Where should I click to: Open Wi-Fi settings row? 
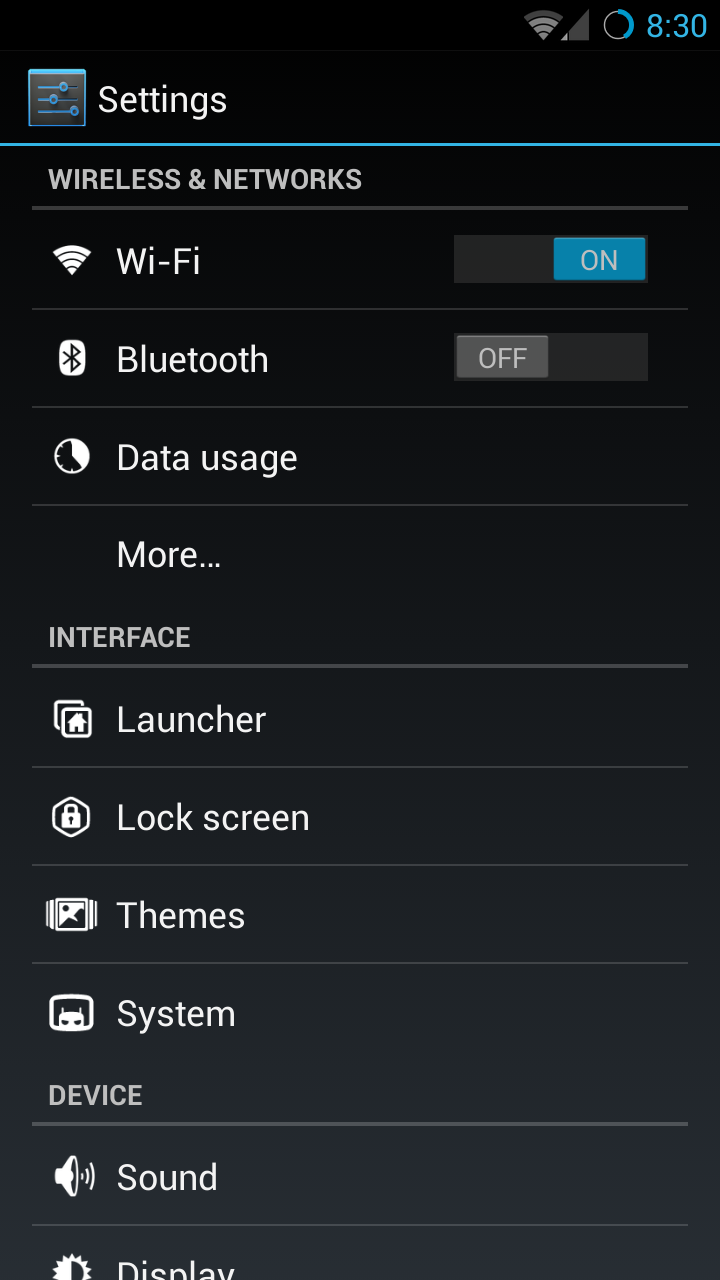pos(360,260)
